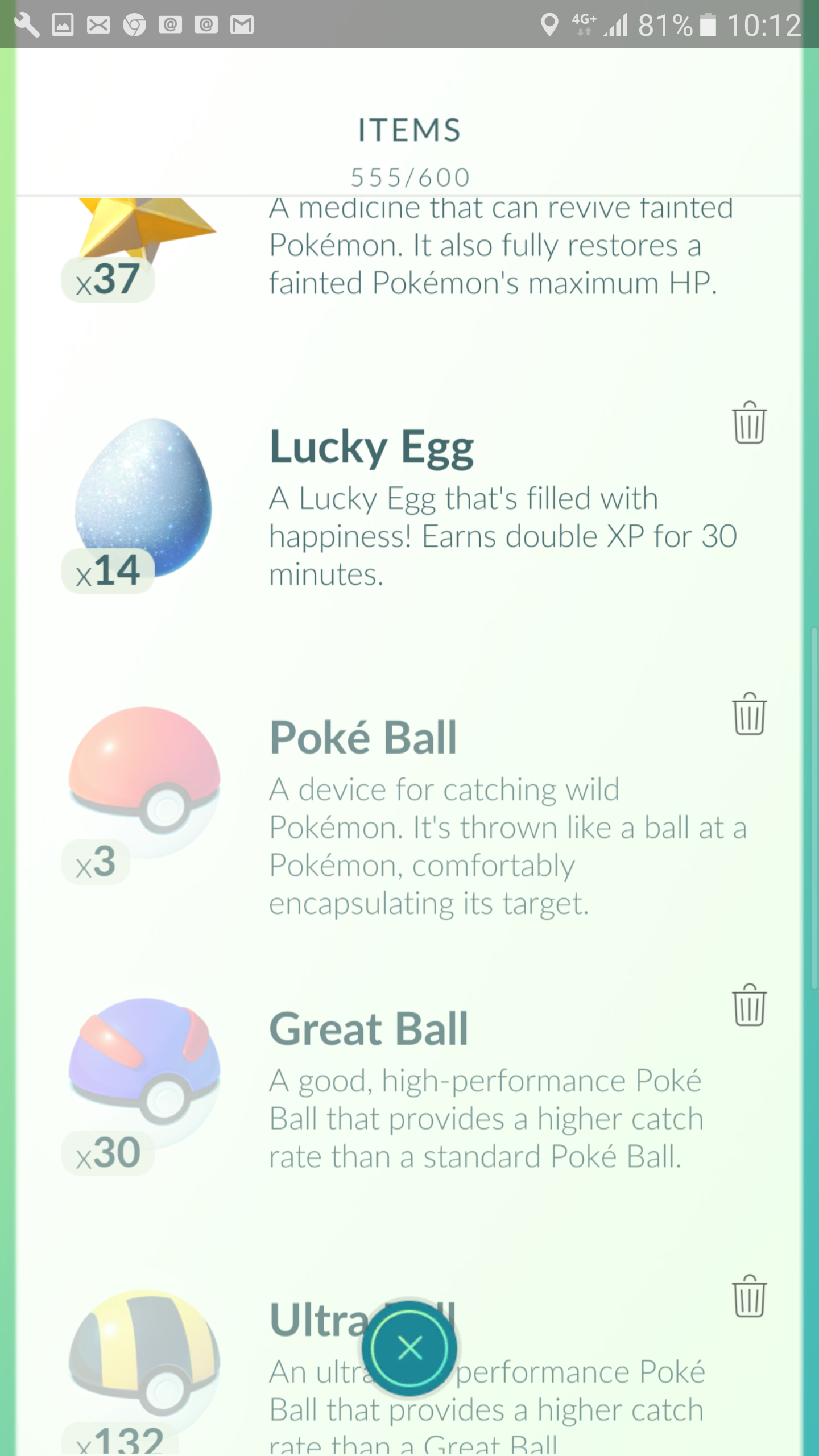Delete Great Balls using the trash icon
The image size is (819, 1456).
[749, 1005]
